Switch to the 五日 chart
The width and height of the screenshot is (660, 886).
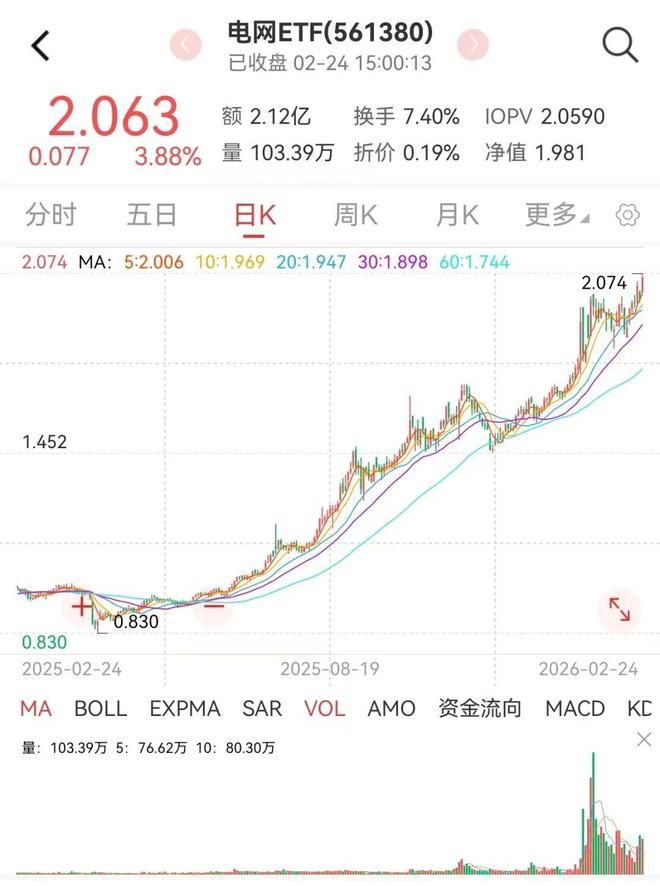tap(152, 214)
